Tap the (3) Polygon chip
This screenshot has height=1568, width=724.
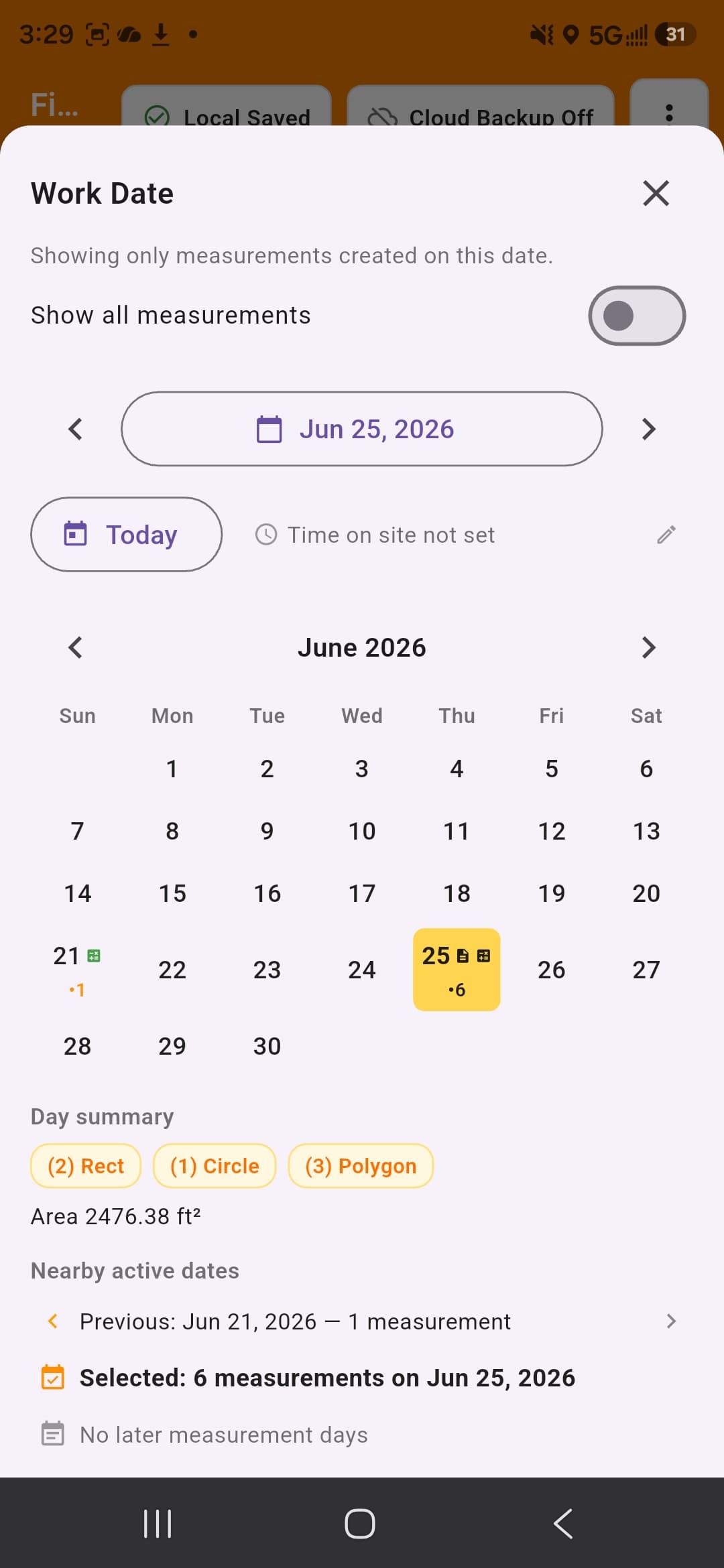pyautogui.click(x=361, y=1166)
